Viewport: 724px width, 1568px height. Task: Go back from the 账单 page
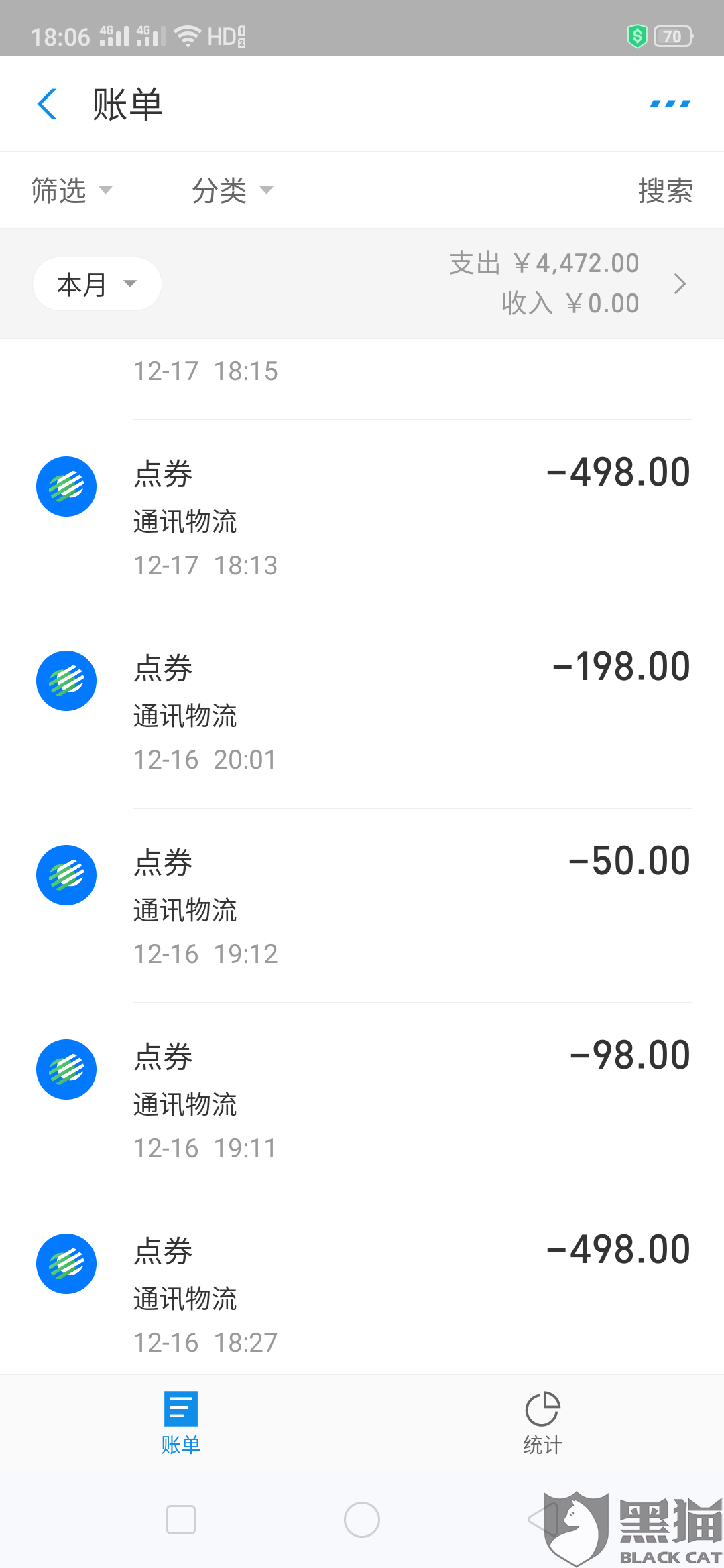pyautogui.click(x=47, y=104)
